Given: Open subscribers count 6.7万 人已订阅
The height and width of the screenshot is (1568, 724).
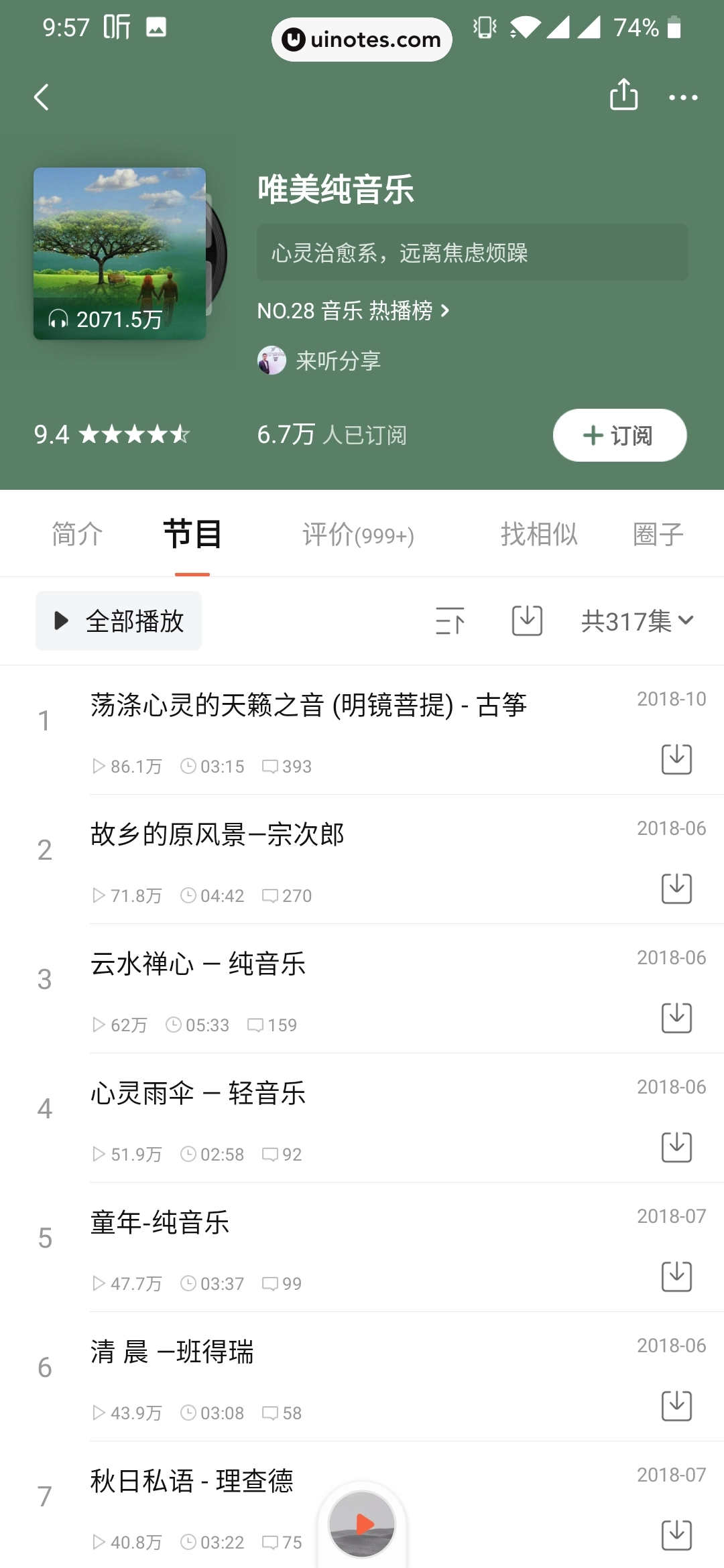Looking at the screenshot, I should pyautogui.click(x=331, y=435).
